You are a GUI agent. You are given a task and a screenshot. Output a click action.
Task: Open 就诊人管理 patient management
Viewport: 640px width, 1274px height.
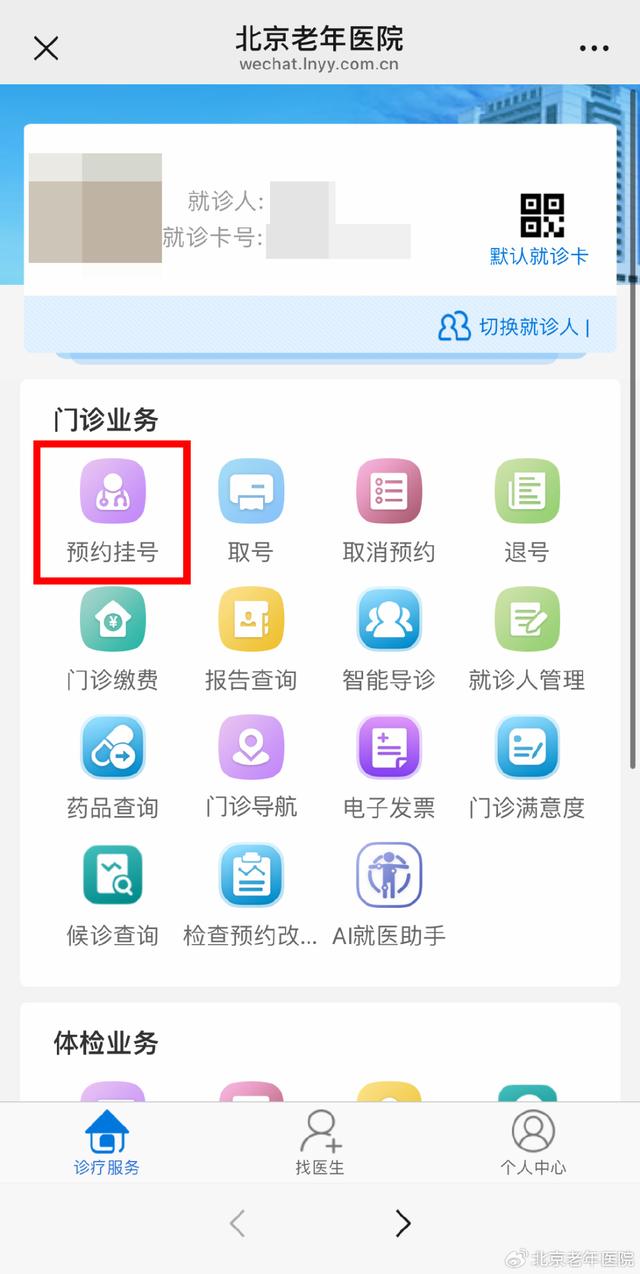tap(527, 639)
